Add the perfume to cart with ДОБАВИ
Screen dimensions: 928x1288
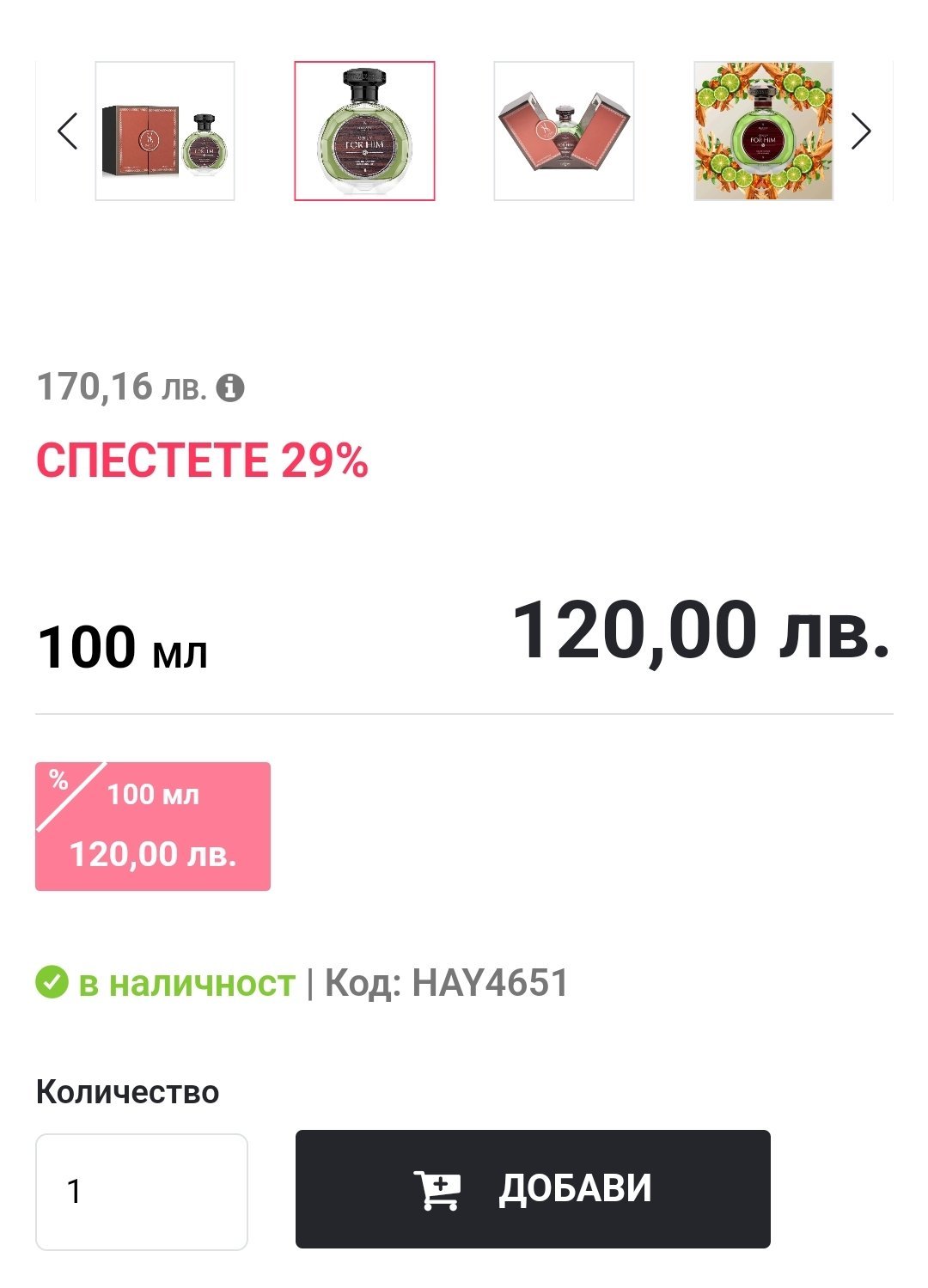click(x=533, y=1189)
